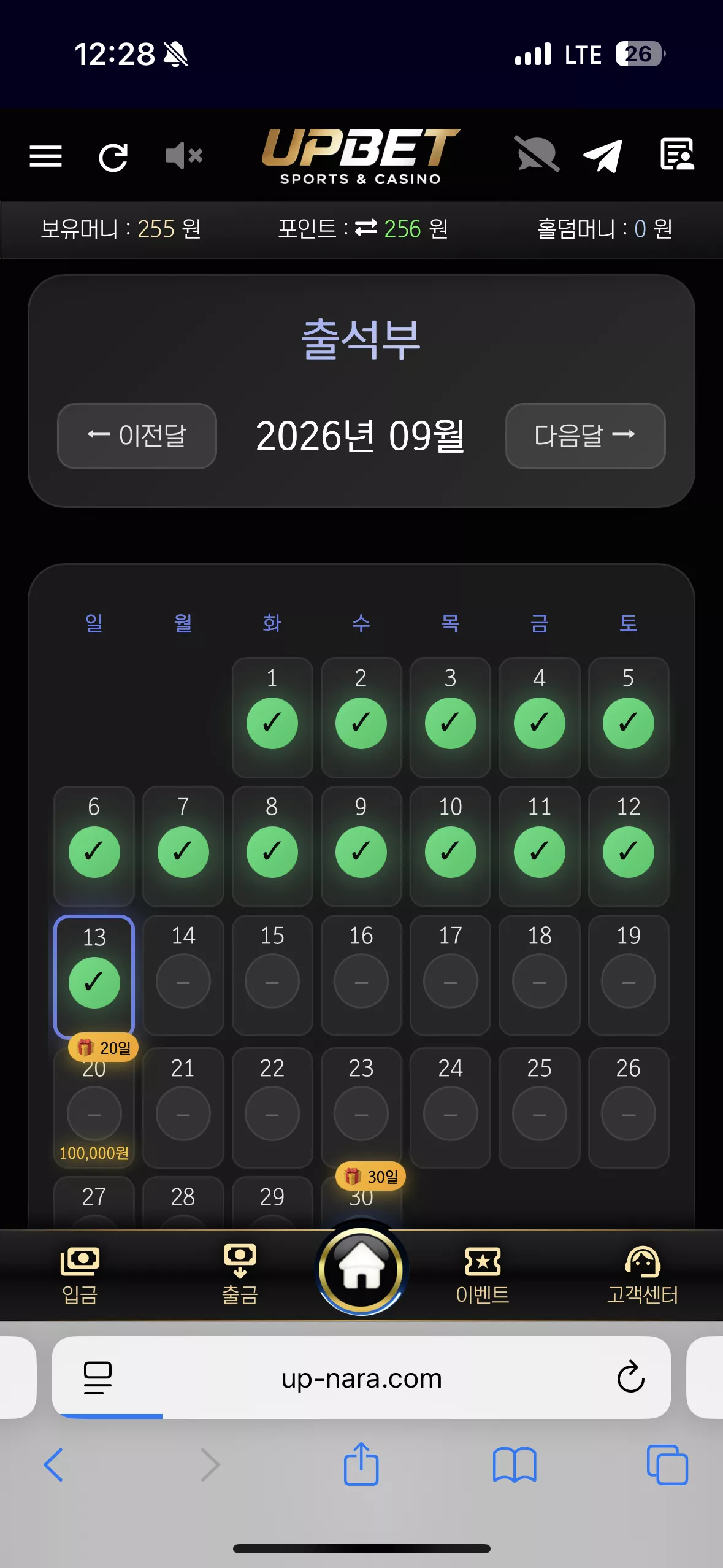Tap the crossed-out chat bubble icon
723x1568 pixels.
(x=537, y=154)
